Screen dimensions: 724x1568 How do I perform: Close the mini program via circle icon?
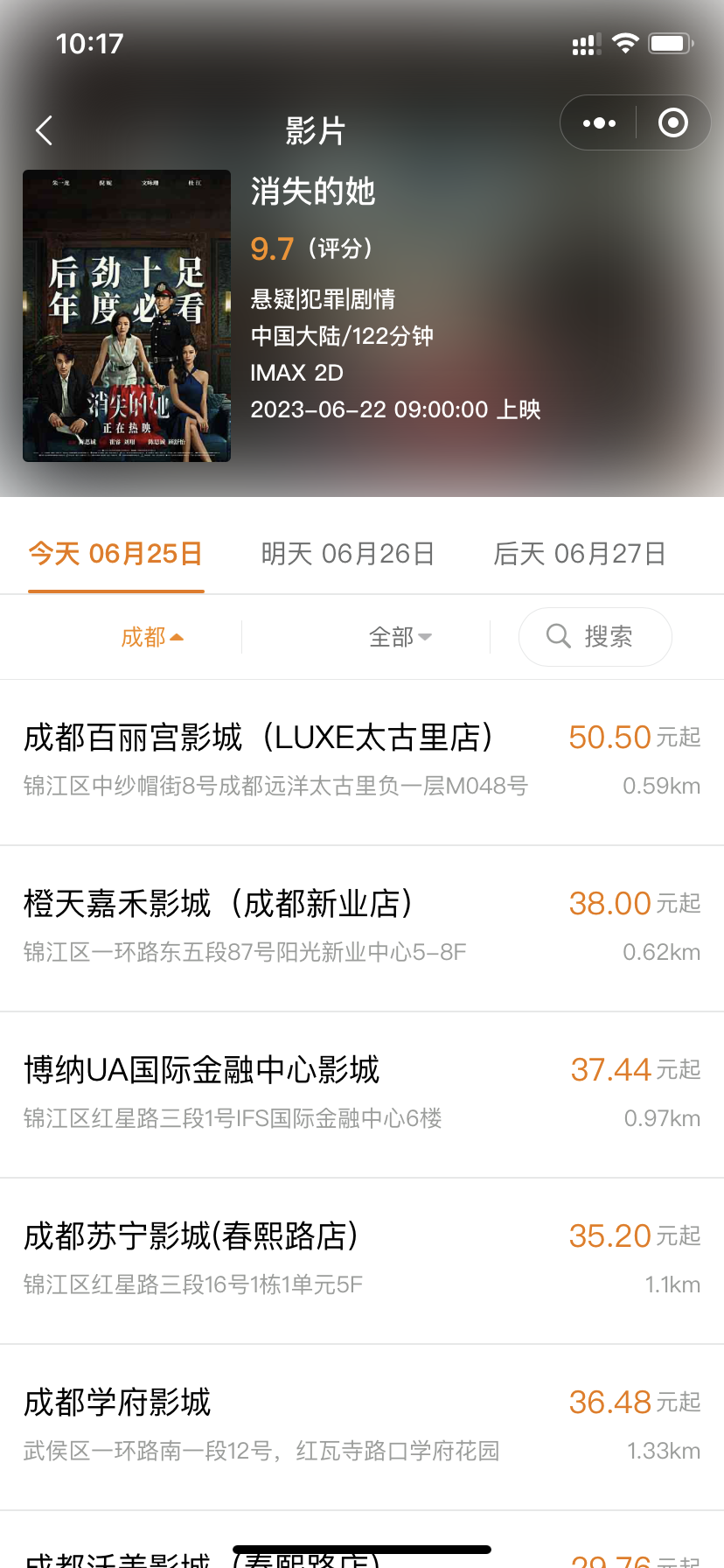click(x=672, y=123)
